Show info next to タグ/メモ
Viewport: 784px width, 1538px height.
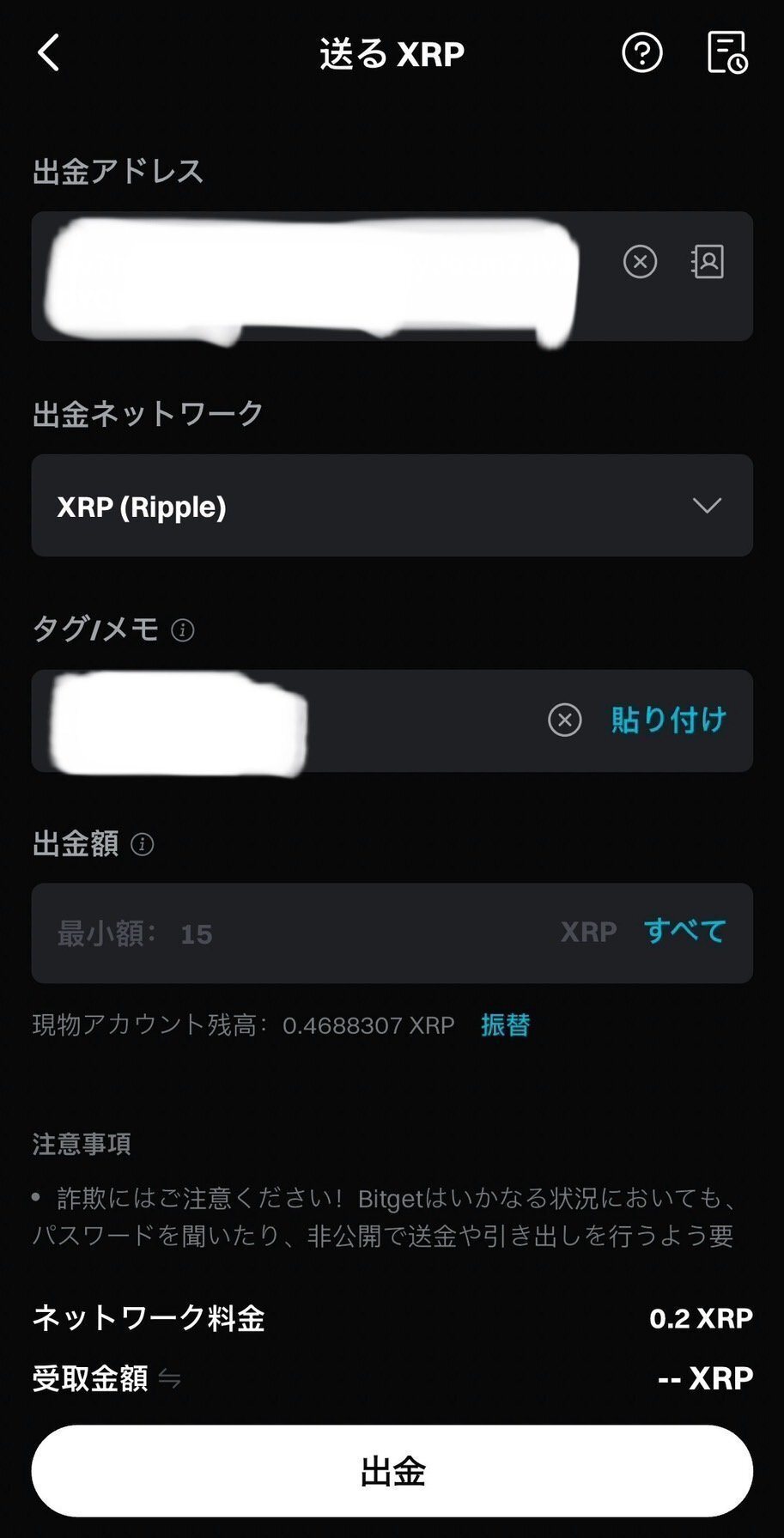point(183,630)
